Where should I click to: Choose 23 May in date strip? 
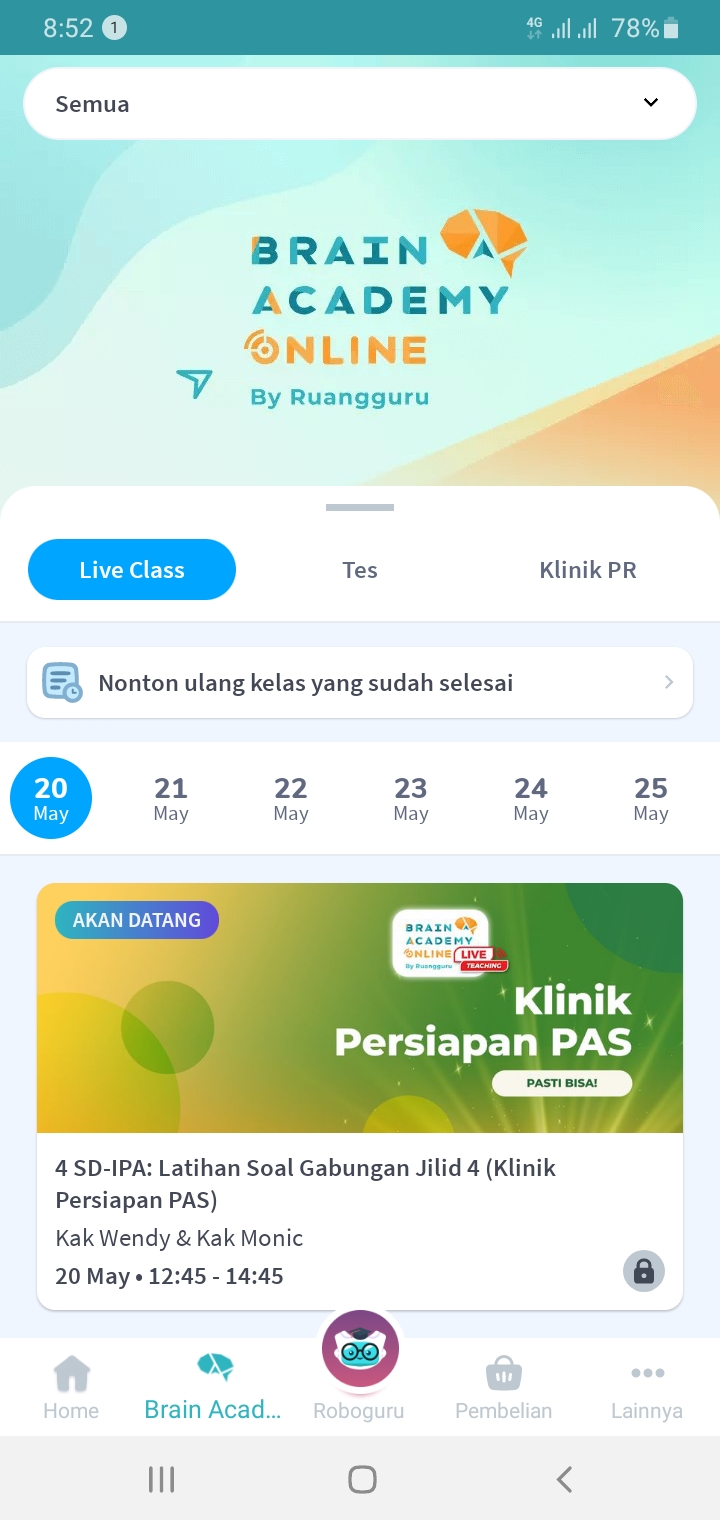(x=411, y=799)
